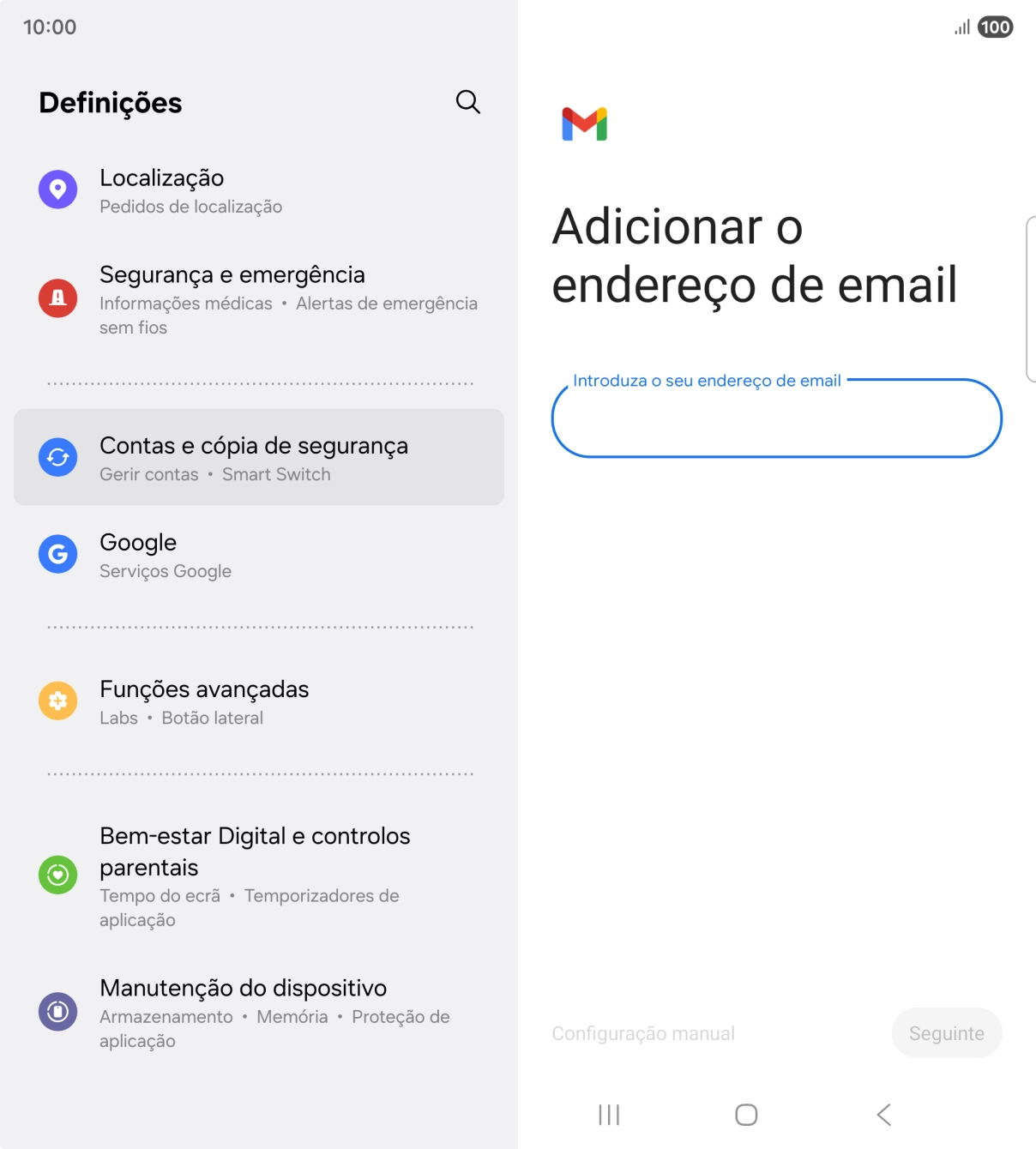This screenshot has height=1149, width=1036.
Task: Open Localização settings
Action: [x=257, y=190]
